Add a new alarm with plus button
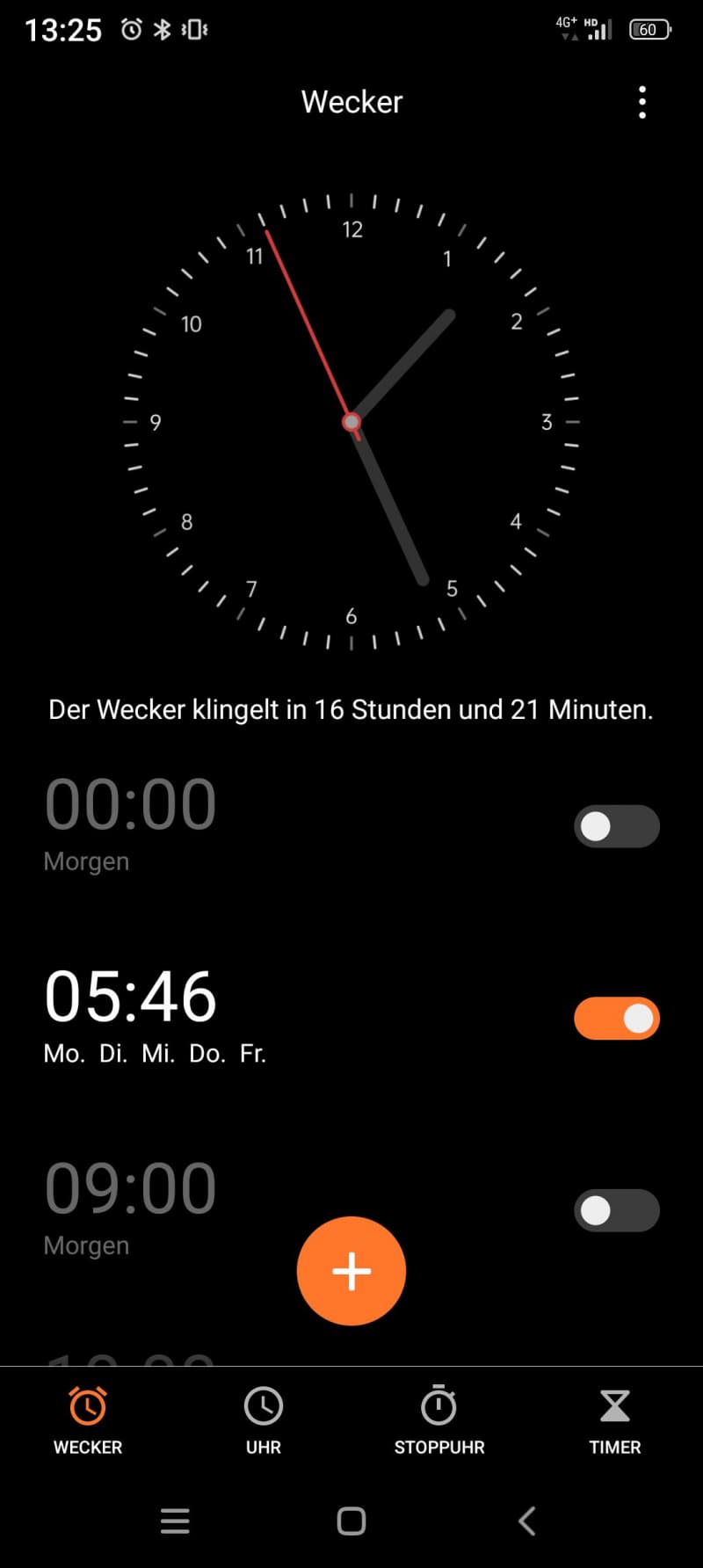Image resolution: width=703 pixels, height=1568 pixels. [351, 1271]
